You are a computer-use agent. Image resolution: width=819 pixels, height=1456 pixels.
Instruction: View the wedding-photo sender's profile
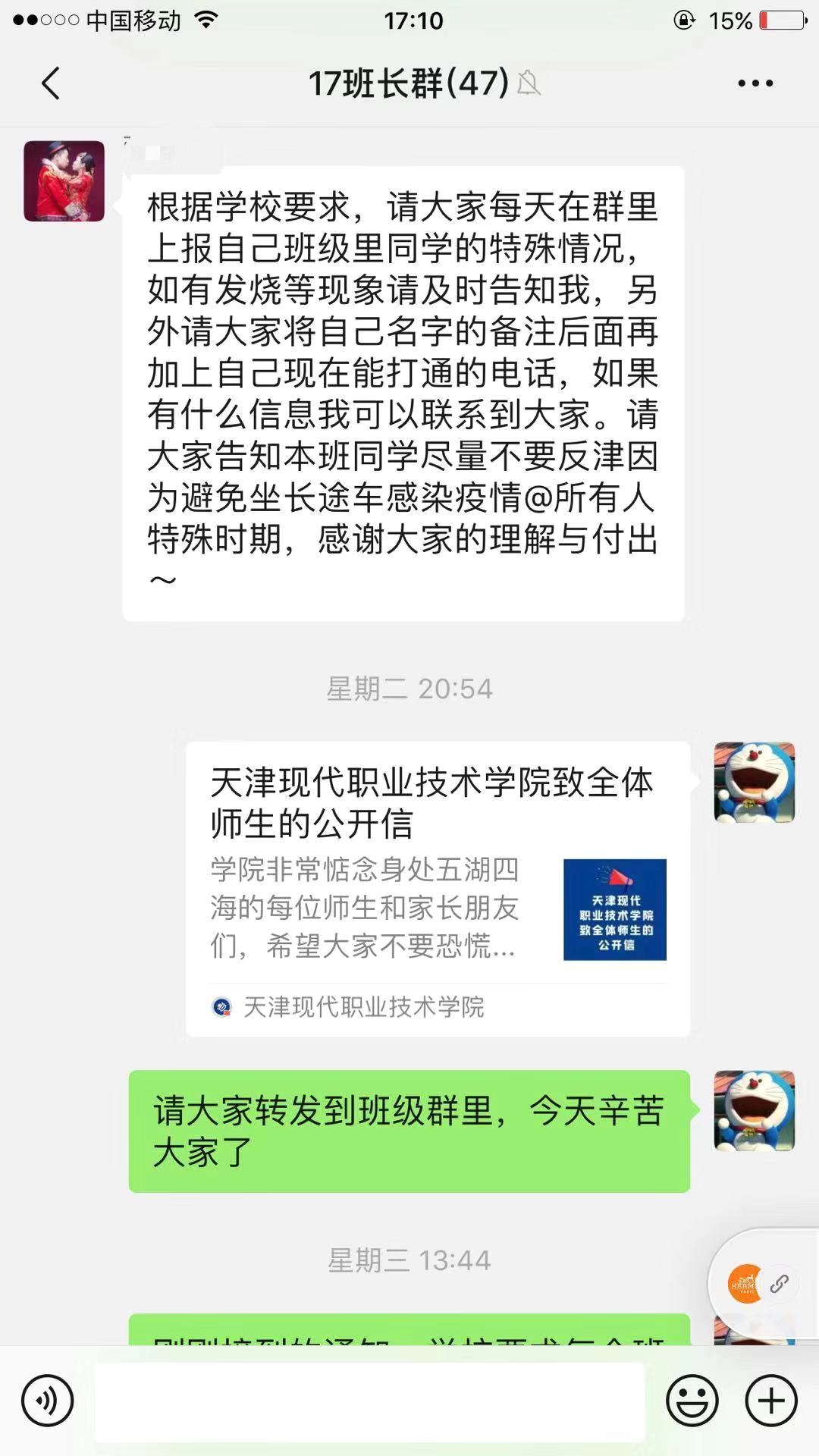click(x=64, y=181)
